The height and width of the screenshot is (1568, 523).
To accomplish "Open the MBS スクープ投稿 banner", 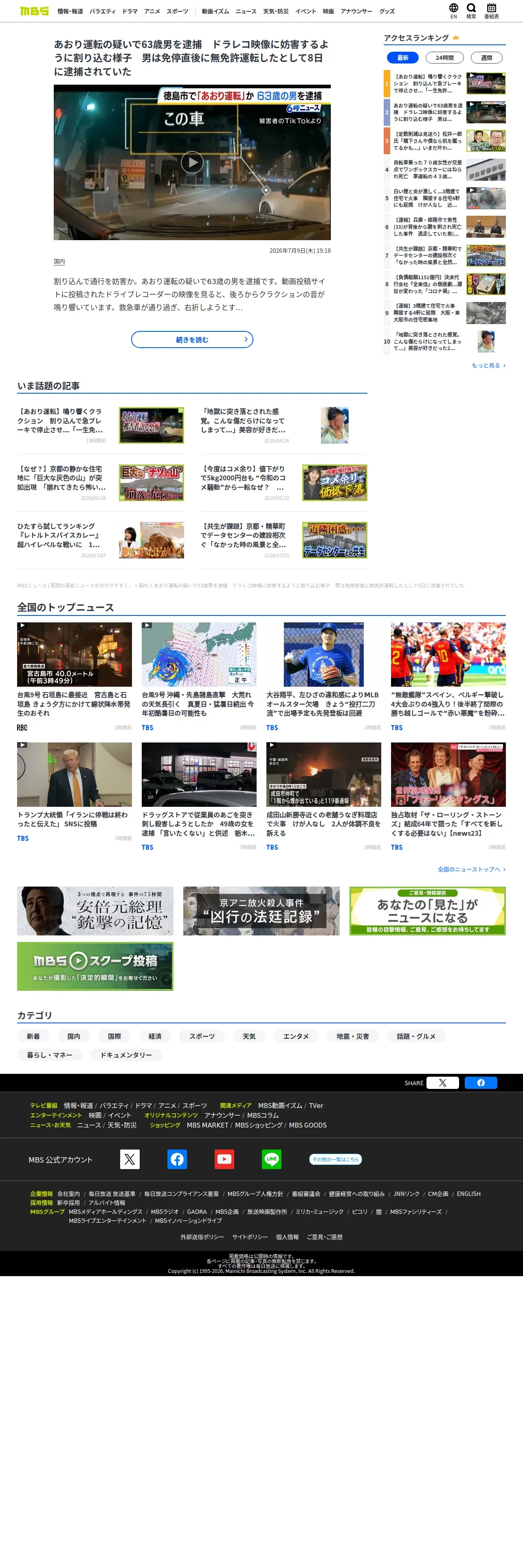I will (95, 966).
